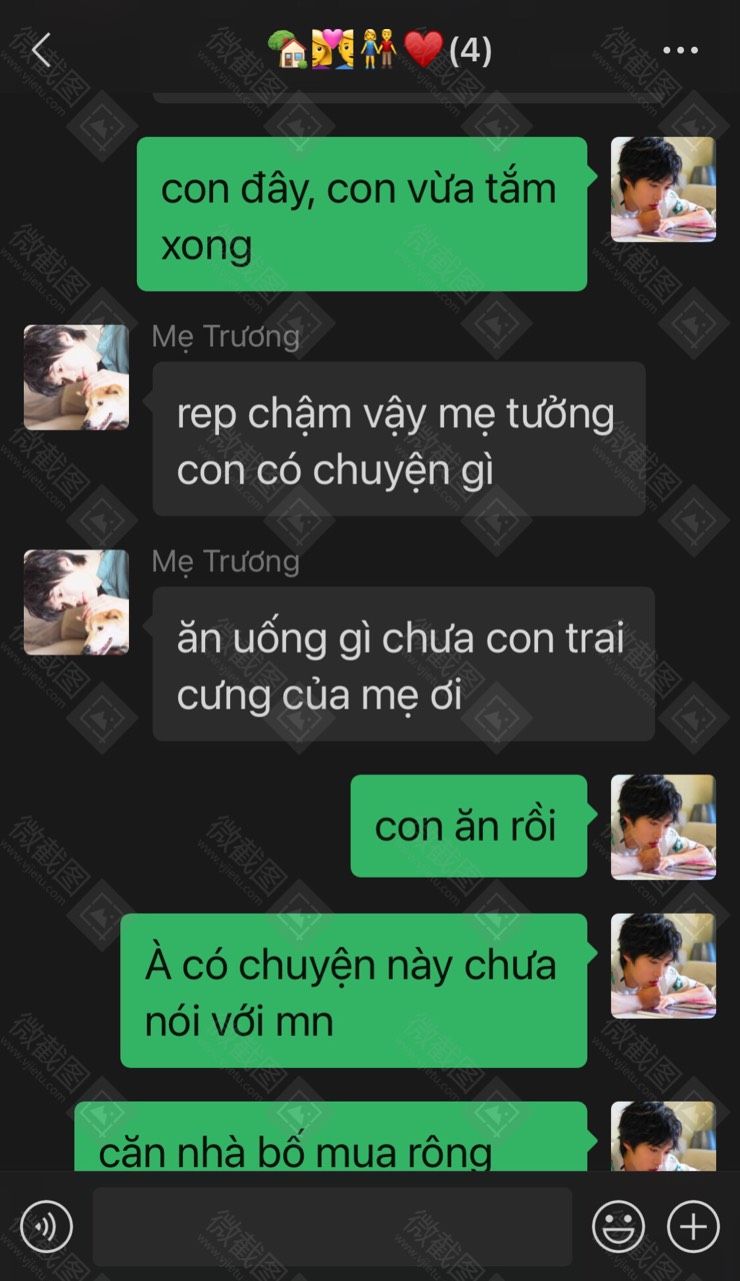Image resolution: width=740 pixels, height=1281 pixels.
Task: Switch to voice message input
Action: click(x=46, y=1226)
